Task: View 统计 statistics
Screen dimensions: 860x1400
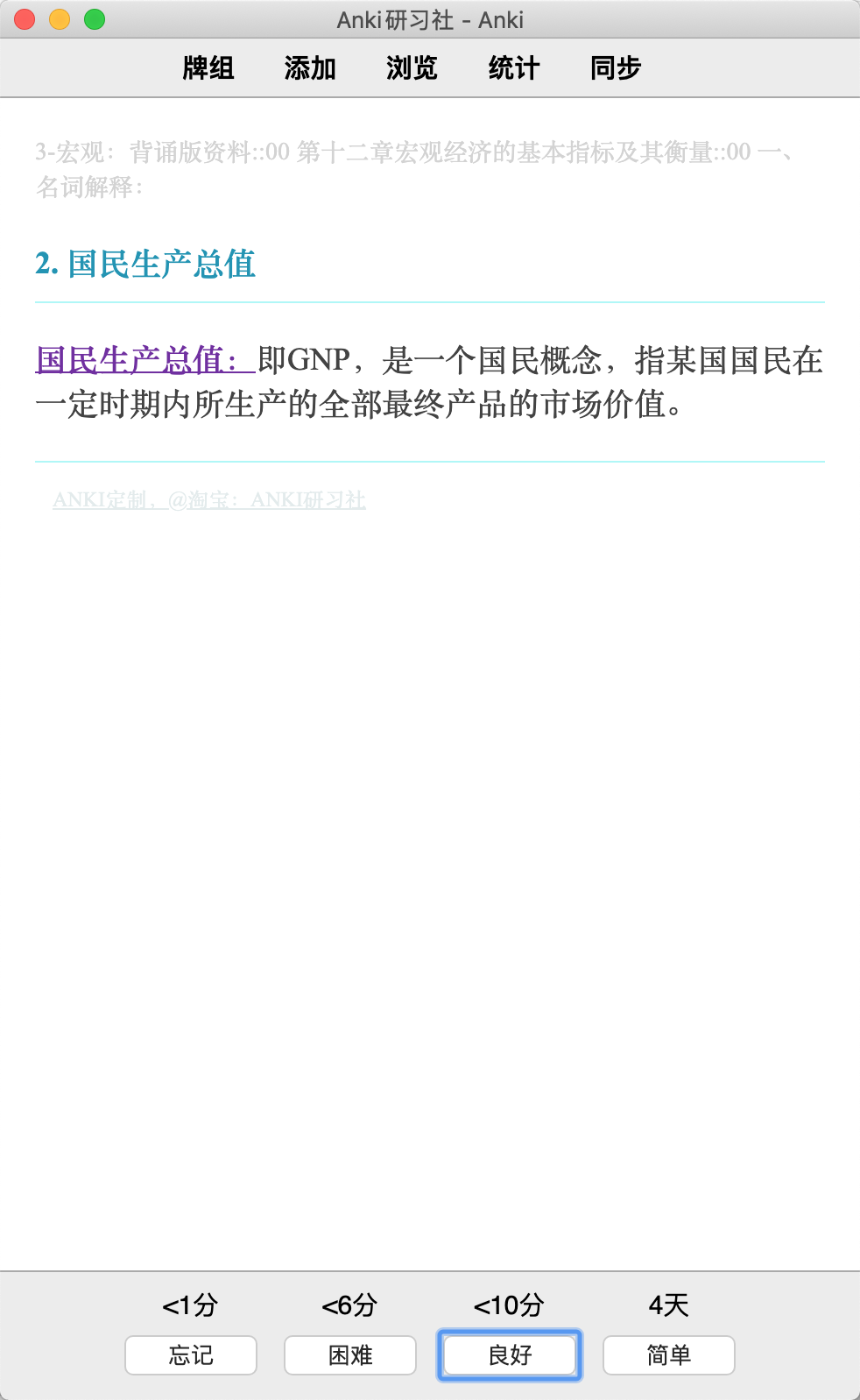Action: (x=514, y=68)
